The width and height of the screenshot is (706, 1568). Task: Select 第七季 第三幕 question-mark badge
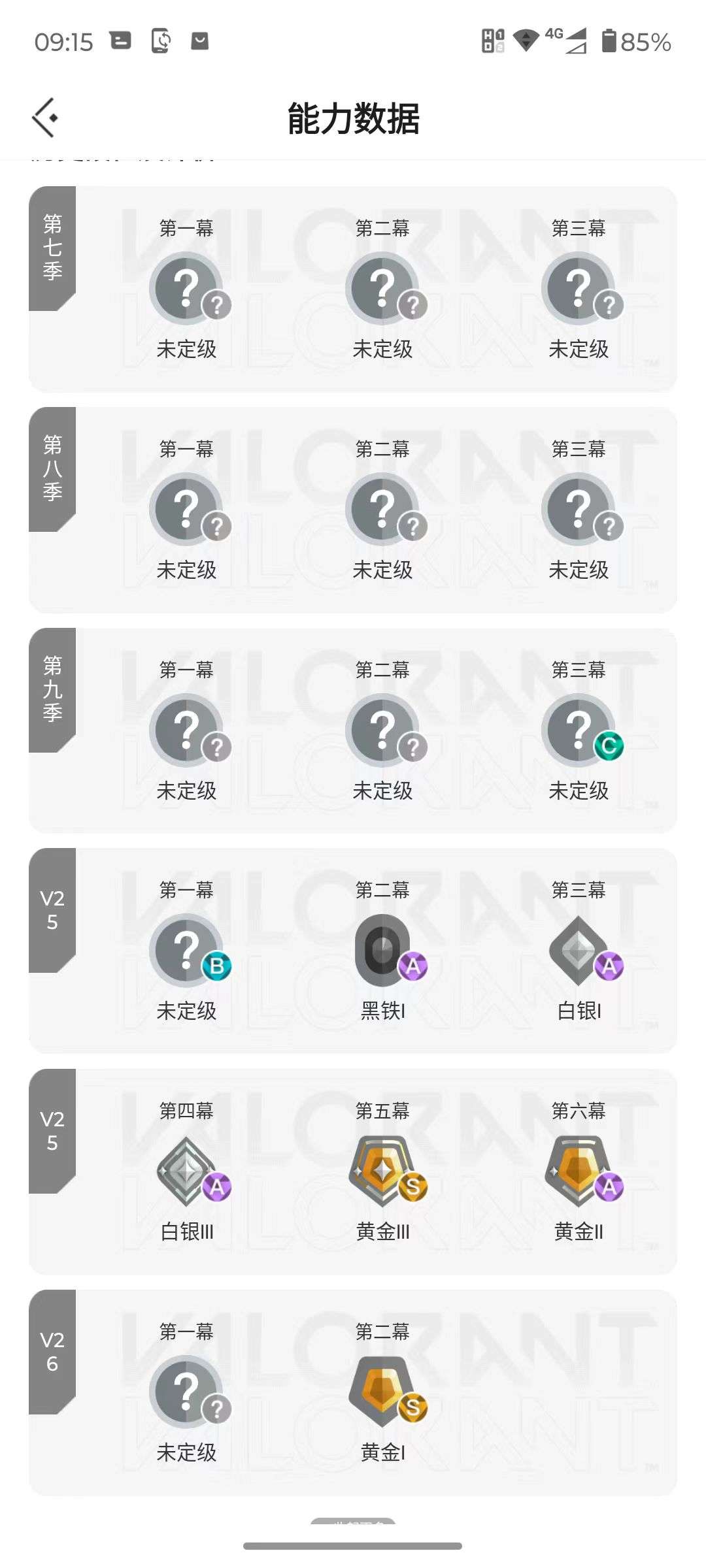tap(578, 287)
